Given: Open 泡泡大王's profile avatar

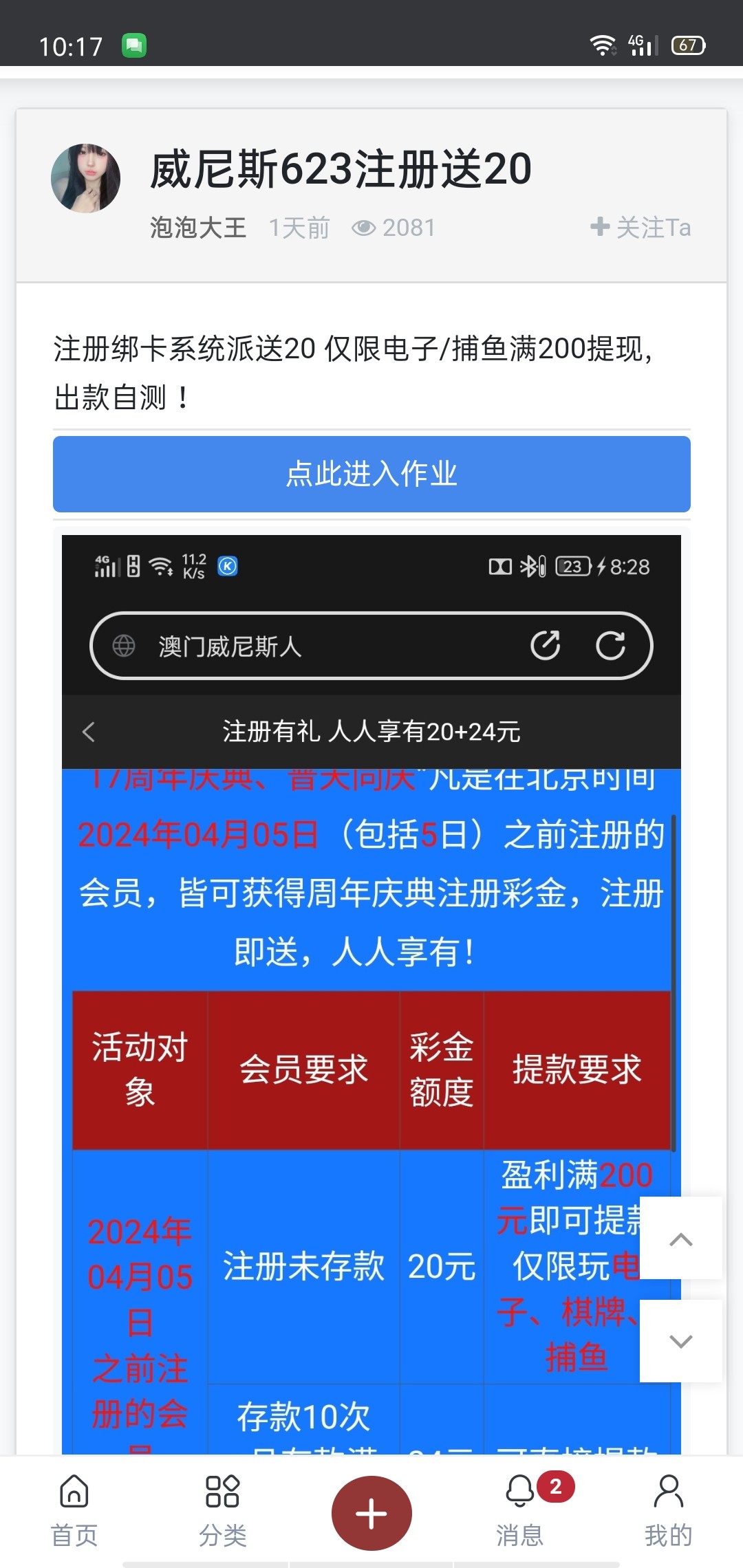Looking at the screenshot, I should pos(85,178).
